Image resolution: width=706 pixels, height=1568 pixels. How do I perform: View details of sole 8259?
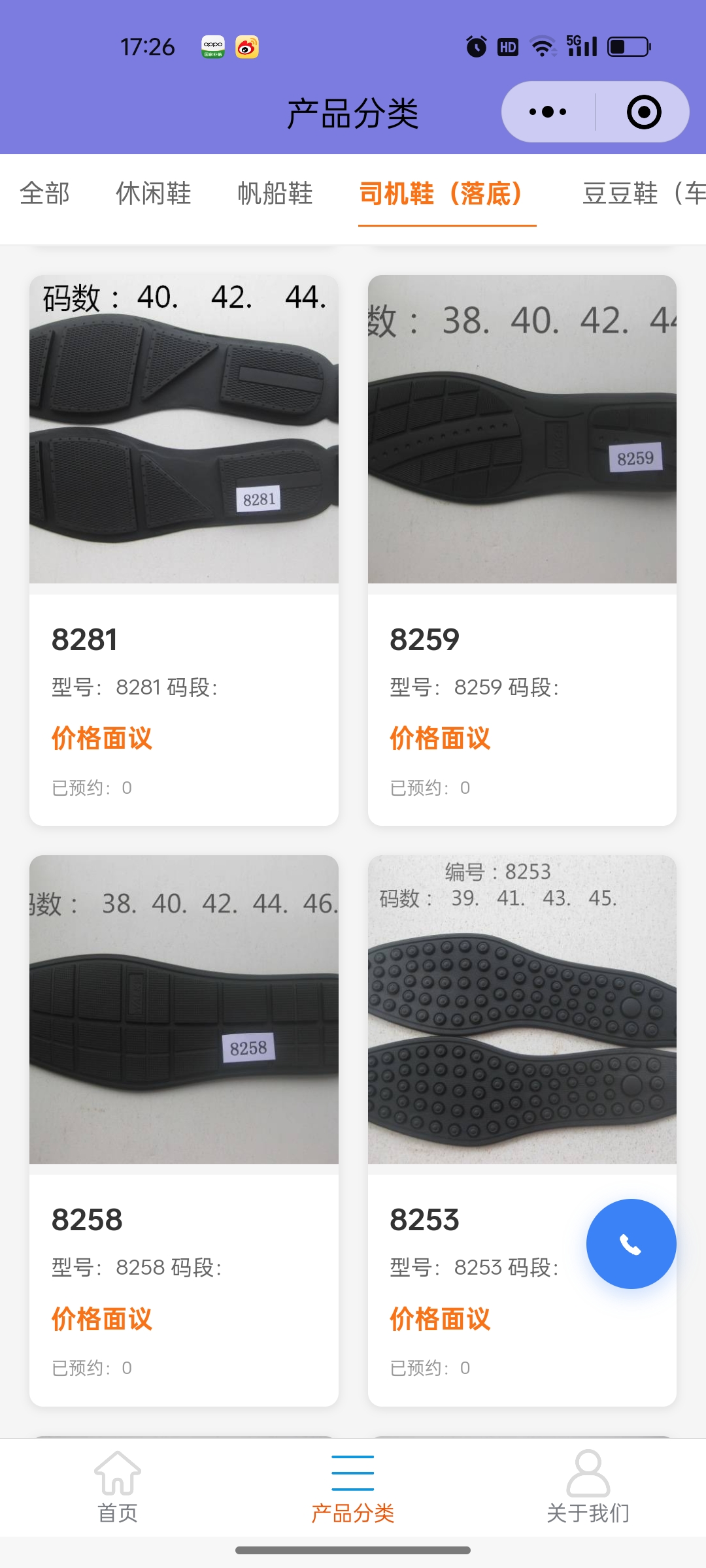click(522, 549)
